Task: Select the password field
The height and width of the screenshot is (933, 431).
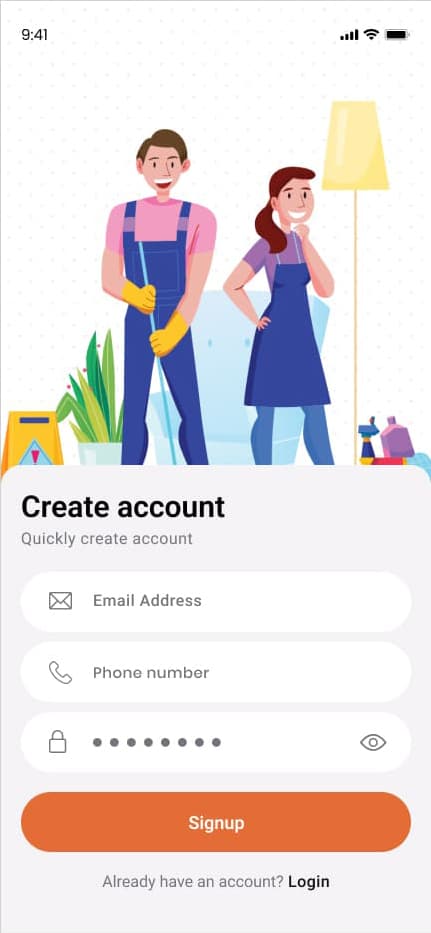Action: [216, 742]
